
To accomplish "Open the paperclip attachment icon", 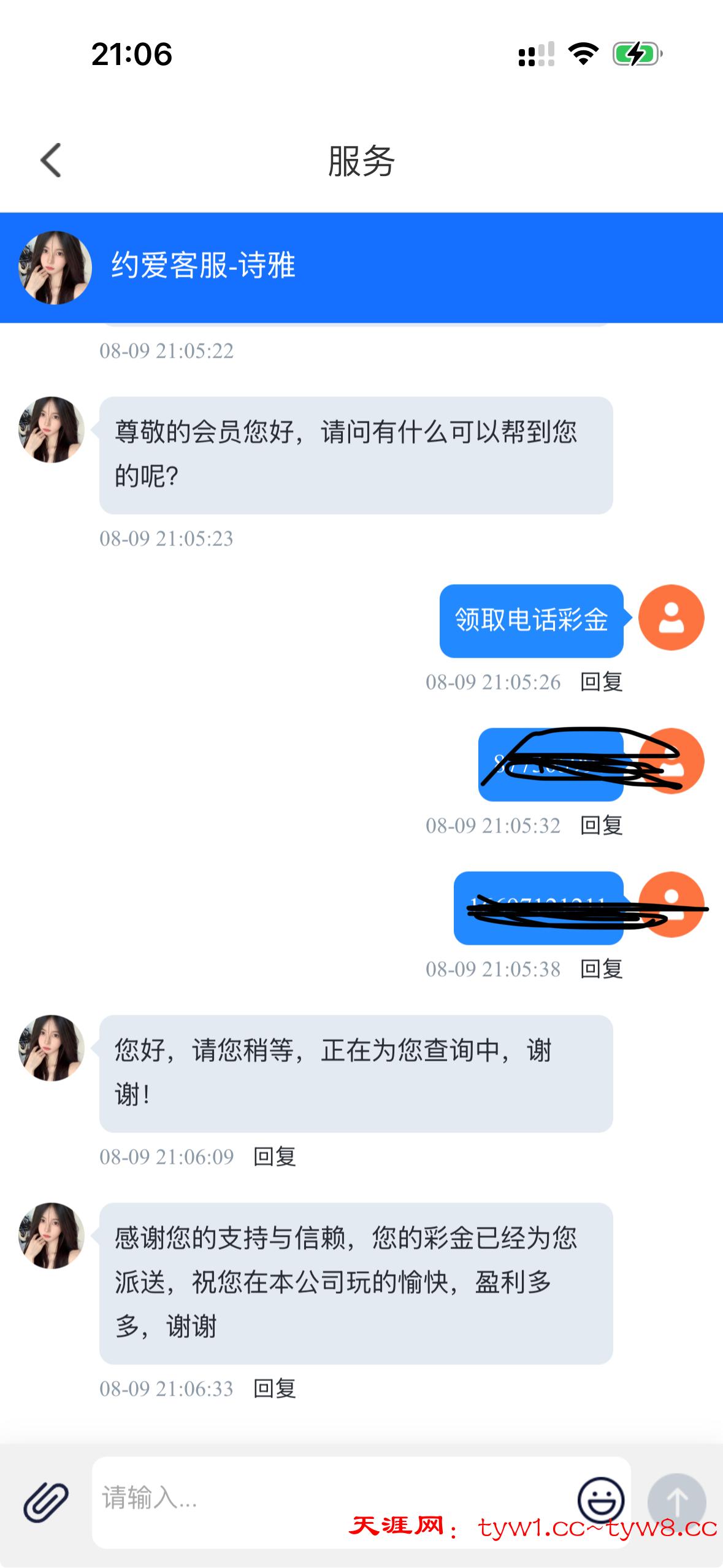I will (x=46, y=1502).
